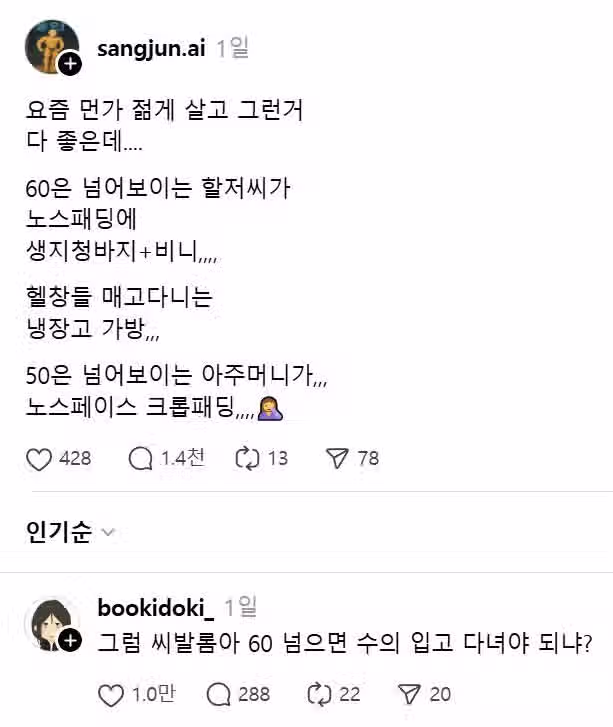Follow bookidoki_ via avatar plus badge

(70, 641)
